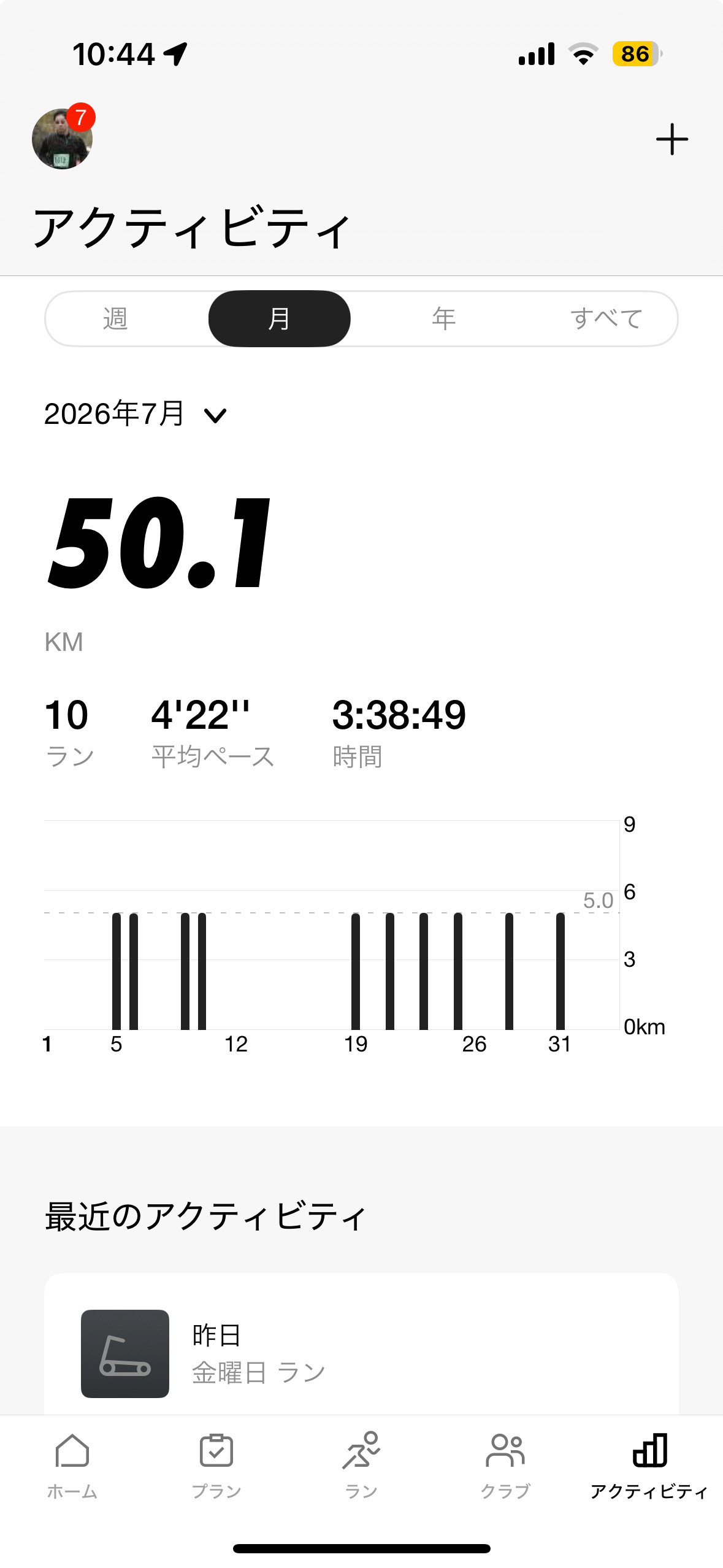Show すべて (all) activity stats
The height and width of the screenshot is (1568, 723).
click(x=606, y=319)
